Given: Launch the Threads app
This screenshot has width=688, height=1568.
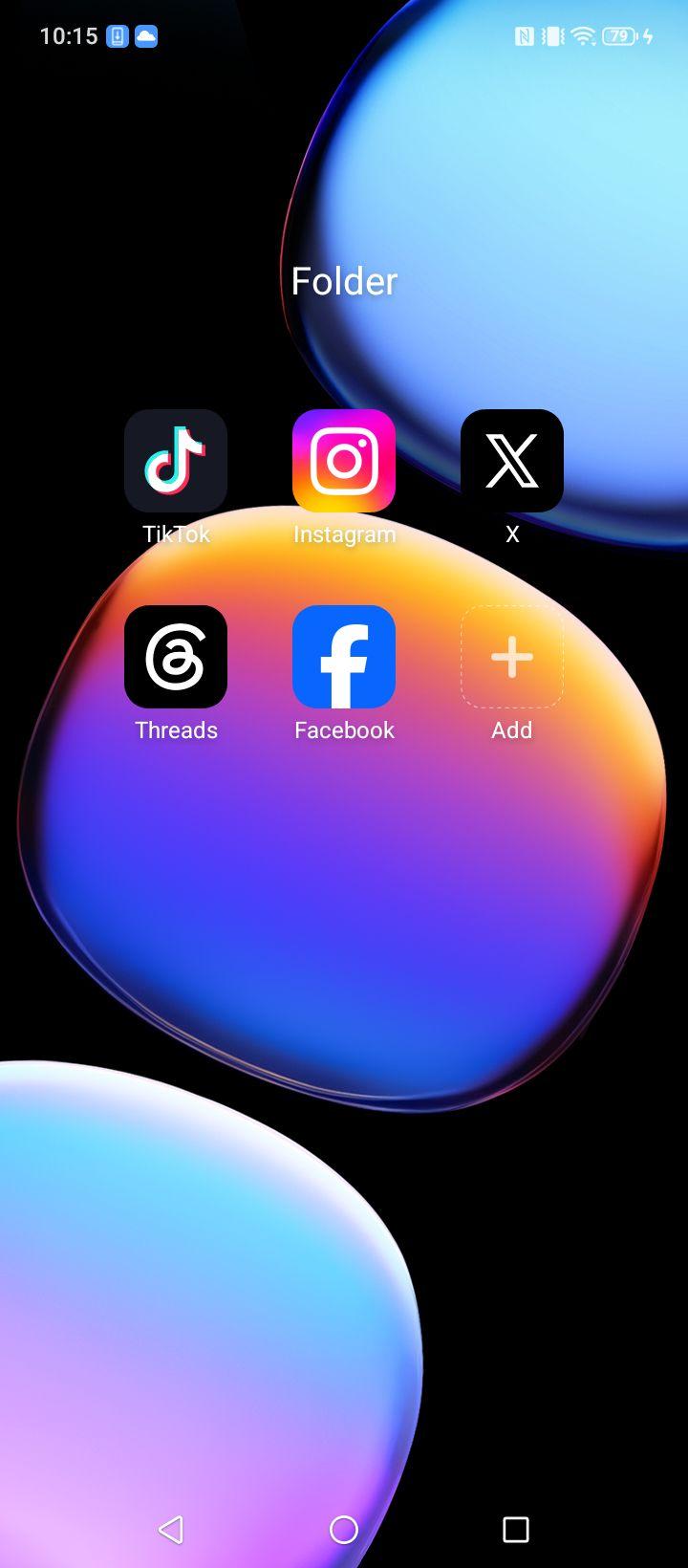Looking at the screenshot, I should tap(176, 657).
